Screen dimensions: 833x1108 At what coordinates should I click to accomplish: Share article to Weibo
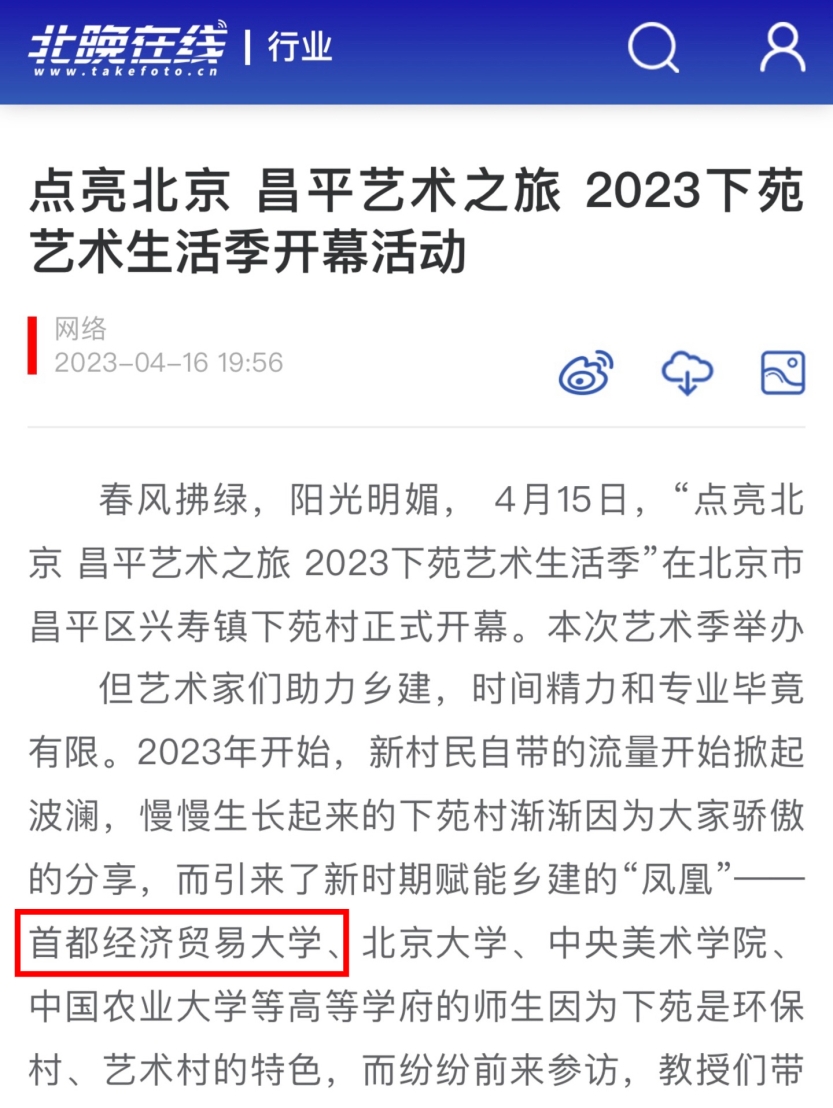[x=586, y=374]
